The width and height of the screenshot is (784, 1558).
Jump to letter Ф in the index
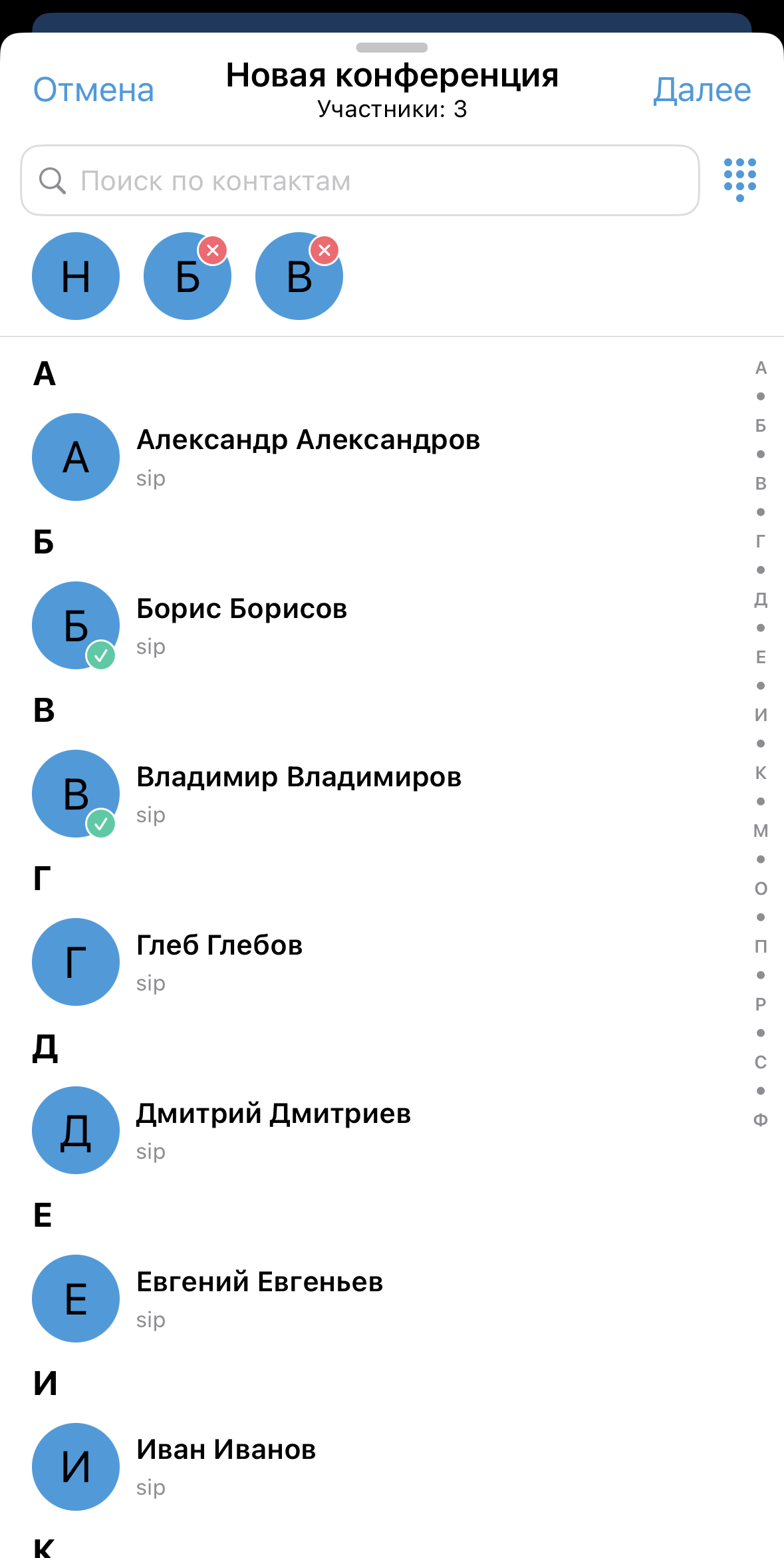tap(761, 1120)
